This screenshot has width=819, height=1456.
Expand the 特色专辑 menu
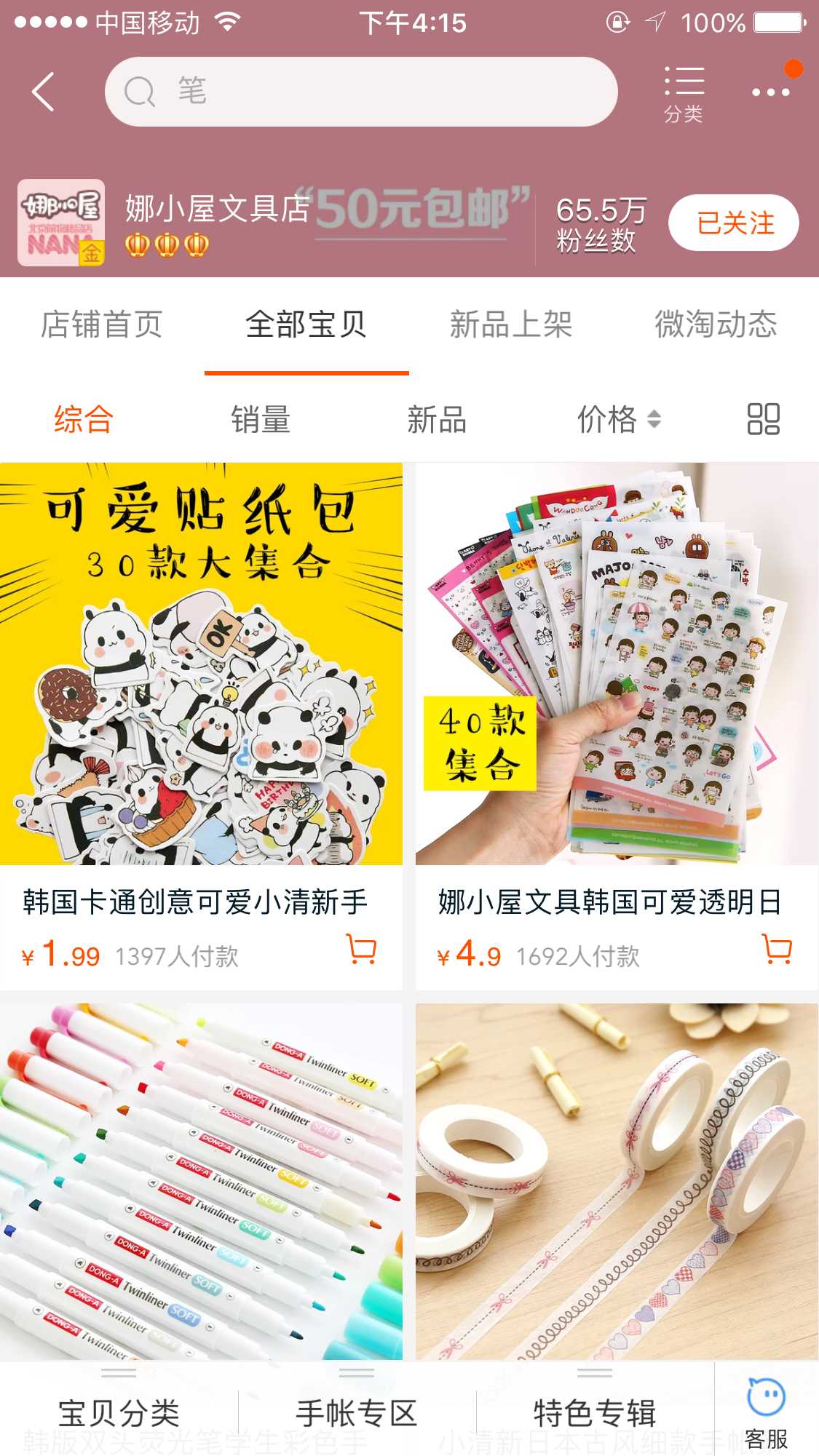(x=595, y=1413)
